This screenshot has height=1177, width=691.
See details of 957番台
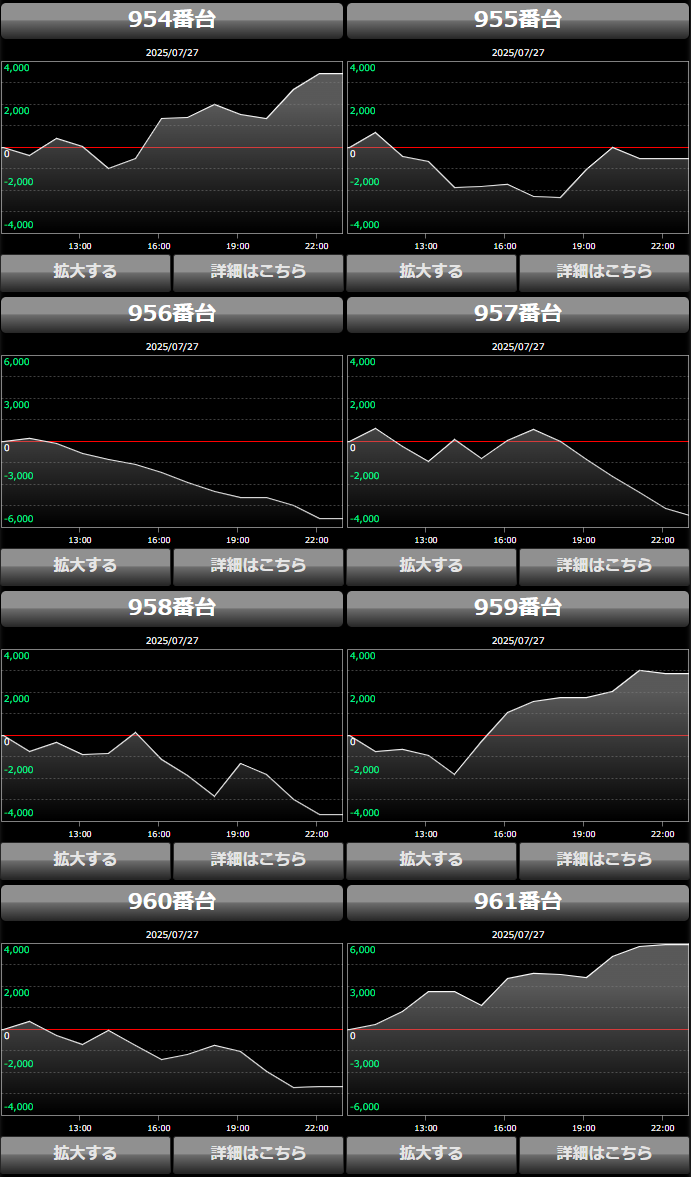click(x=604, y=565)
